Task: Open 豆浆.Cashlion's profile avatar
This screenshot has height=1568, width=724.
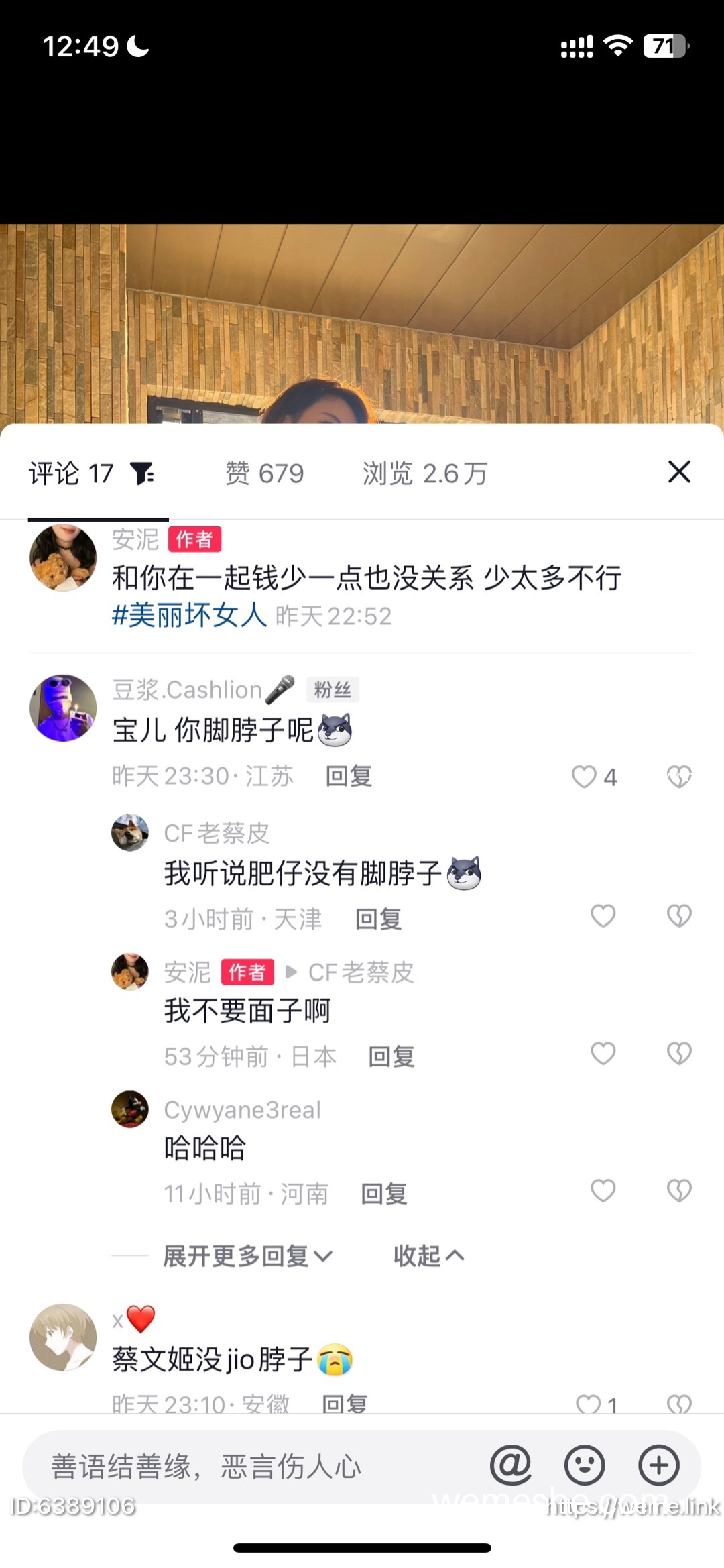Action: click(63, 708)
